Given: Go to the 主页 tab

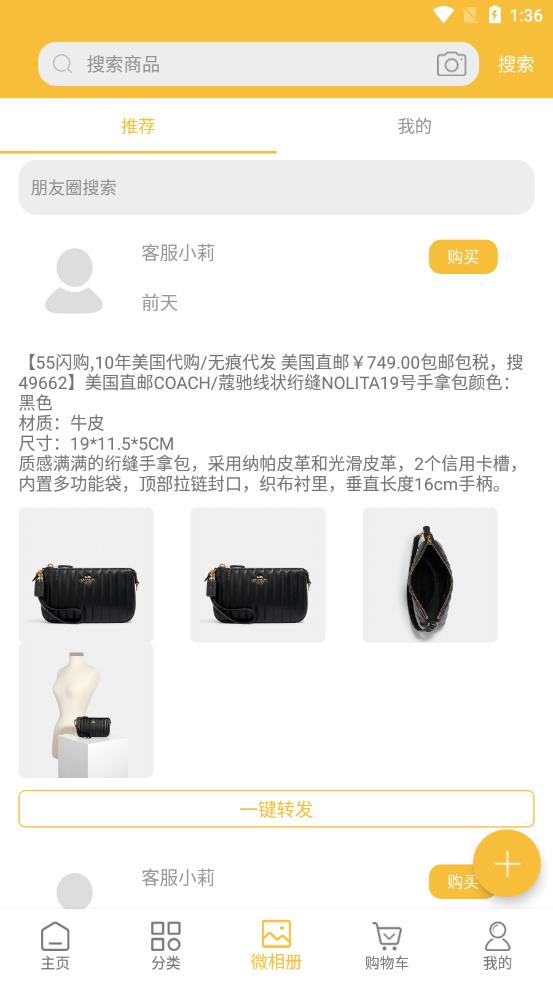Looking at the screenshot, I should (55, 945).
